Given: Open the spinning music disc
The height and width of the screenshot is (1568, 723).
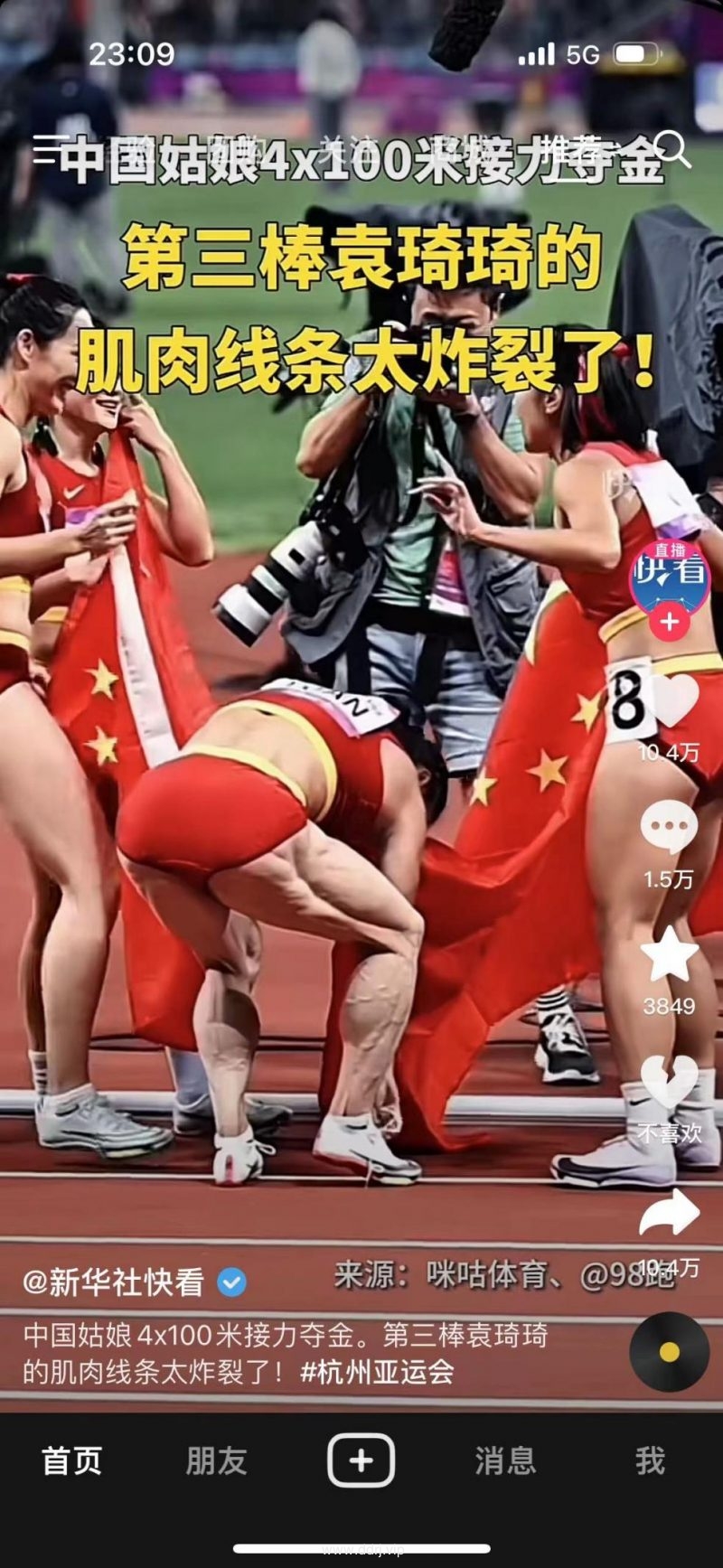Looking at the screenshot, I should click(x=669, y=1351).
